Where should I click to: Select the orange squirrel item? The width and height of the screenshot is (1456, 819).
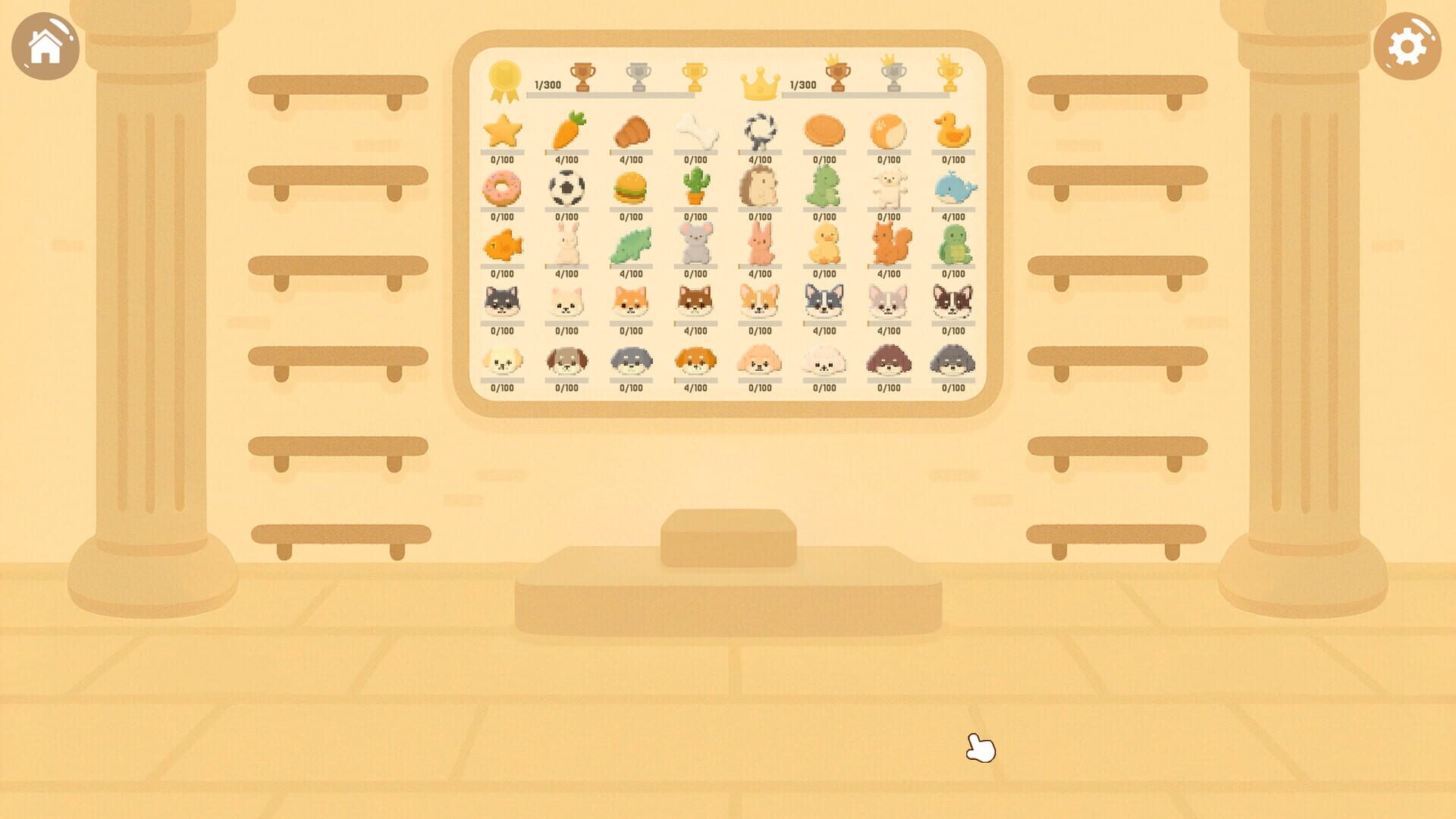tap(889, 244)
